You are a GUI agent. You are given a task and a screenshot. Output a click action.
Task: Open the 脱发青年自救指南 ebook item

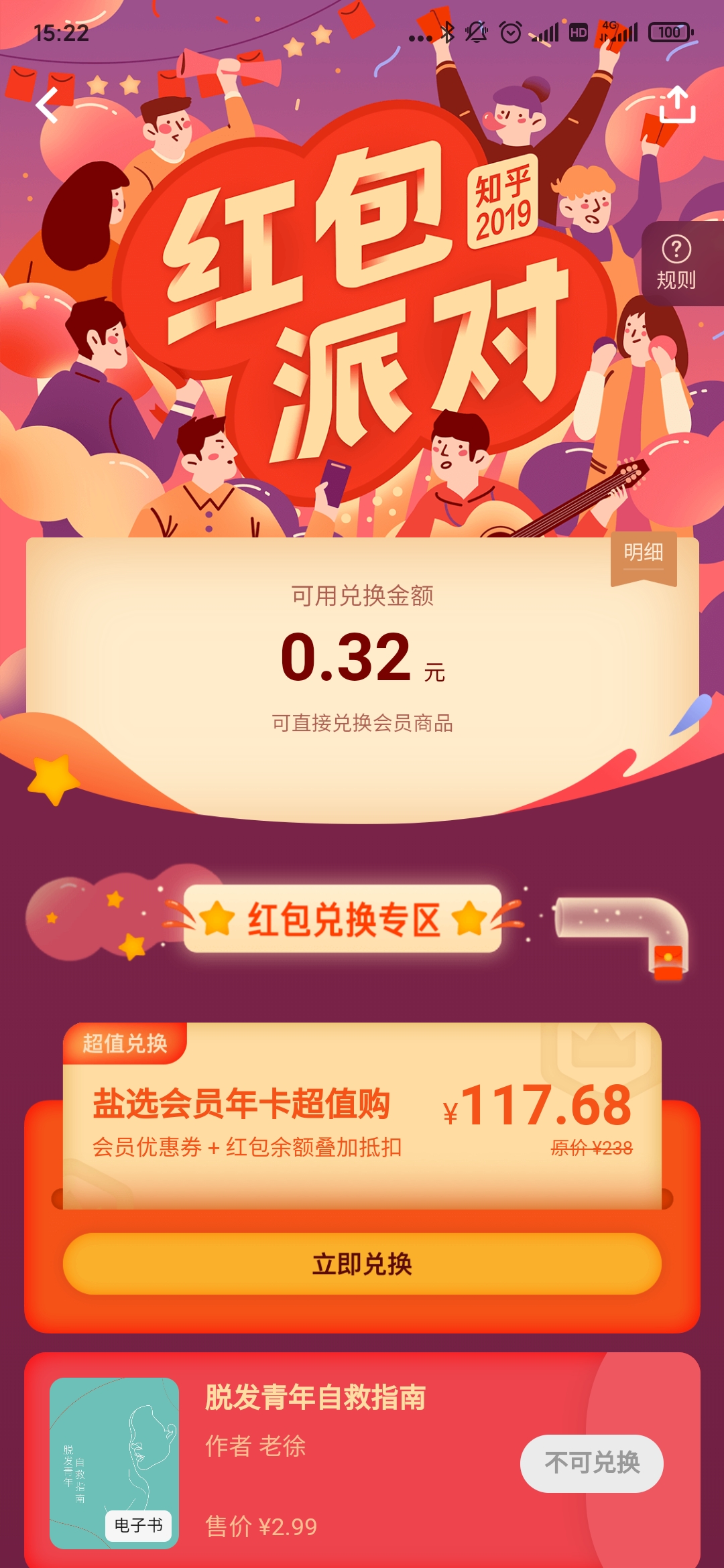coord(362,1461)
